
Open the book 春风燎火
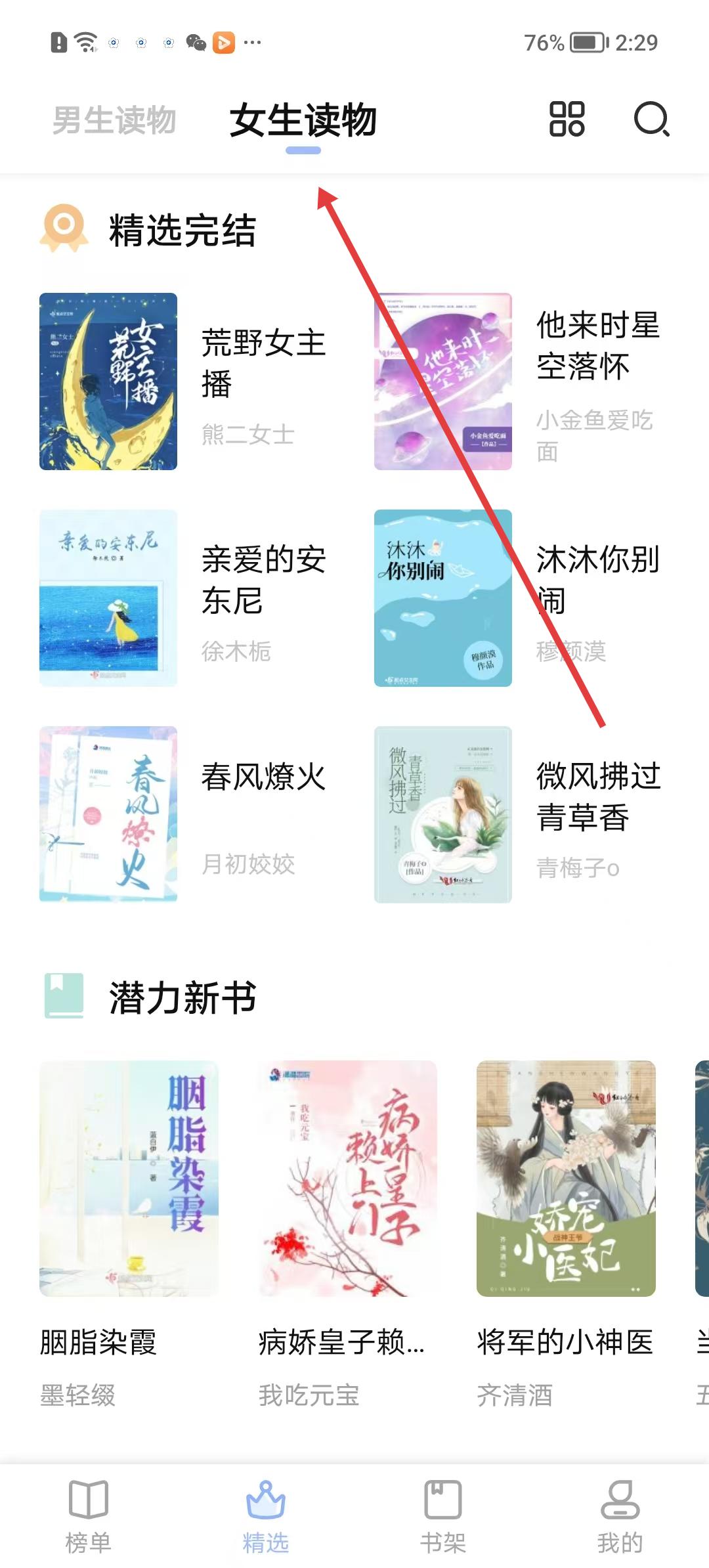point(108,814)
